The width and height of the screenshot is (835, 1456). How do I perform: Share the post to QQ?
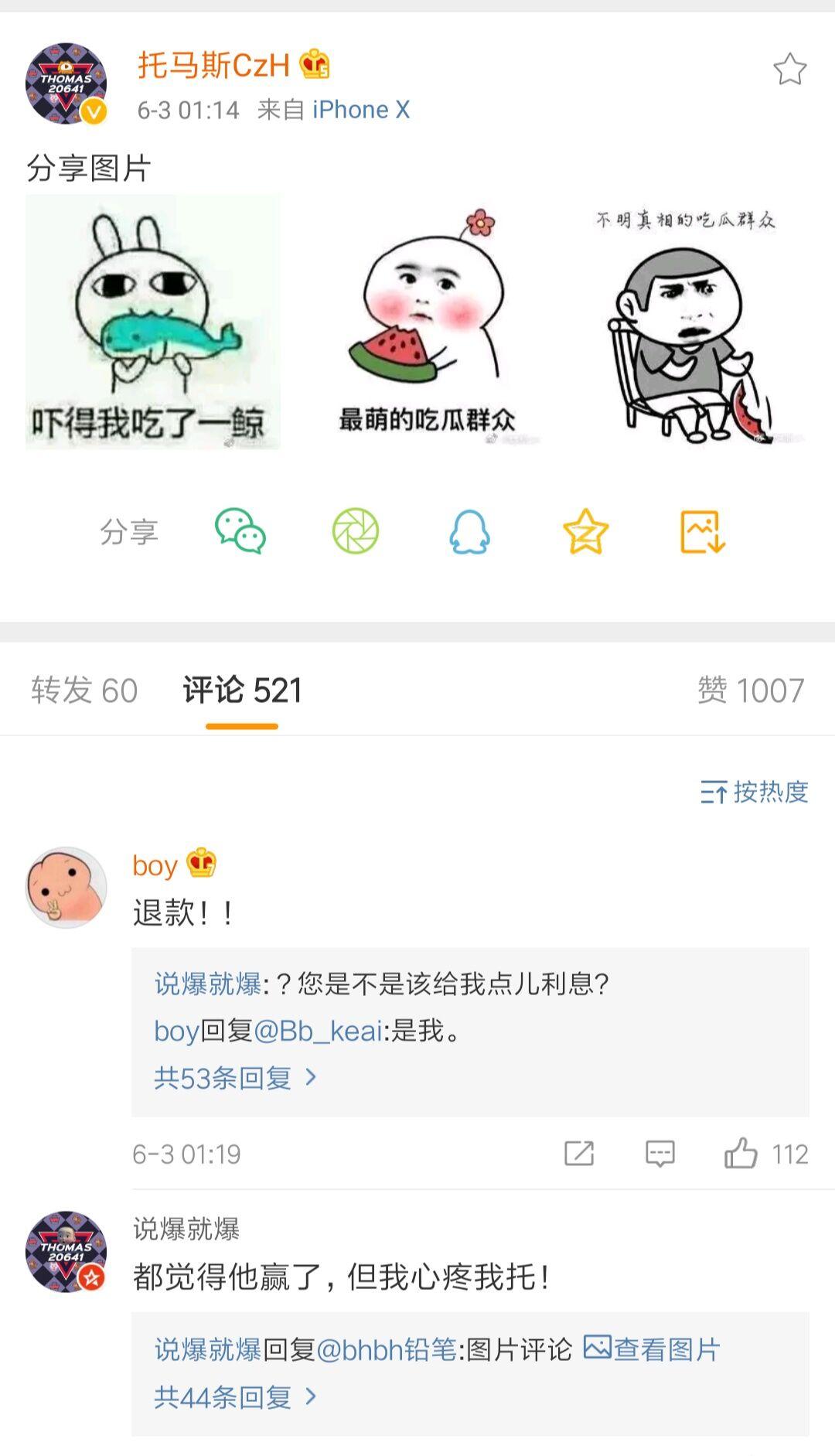470,531
